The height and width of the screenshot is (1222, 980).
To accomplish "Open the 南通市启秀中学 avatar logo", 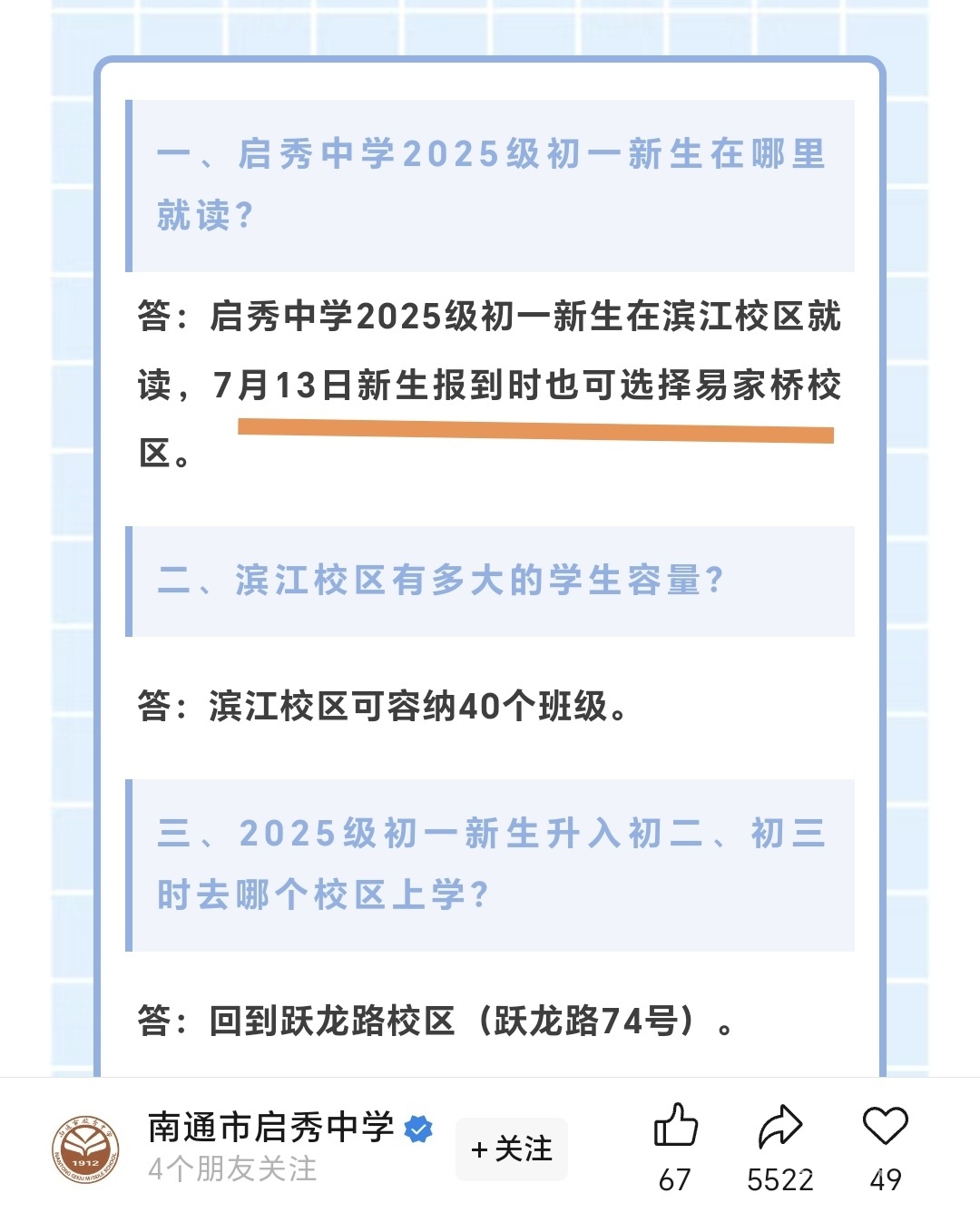I will coord(85,1149).
